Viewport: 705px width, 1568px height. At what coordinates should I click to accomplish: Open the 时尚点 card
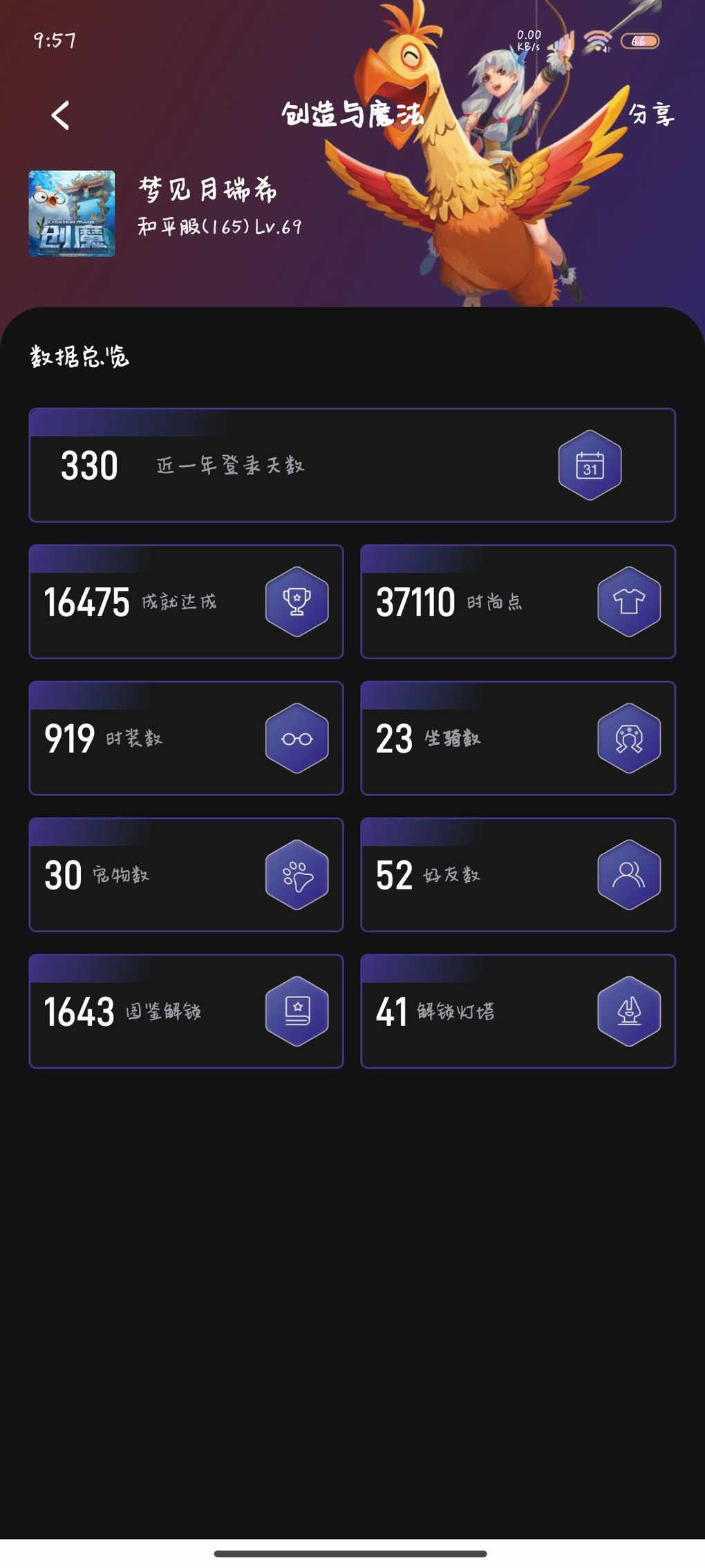[x=518, y=602]
